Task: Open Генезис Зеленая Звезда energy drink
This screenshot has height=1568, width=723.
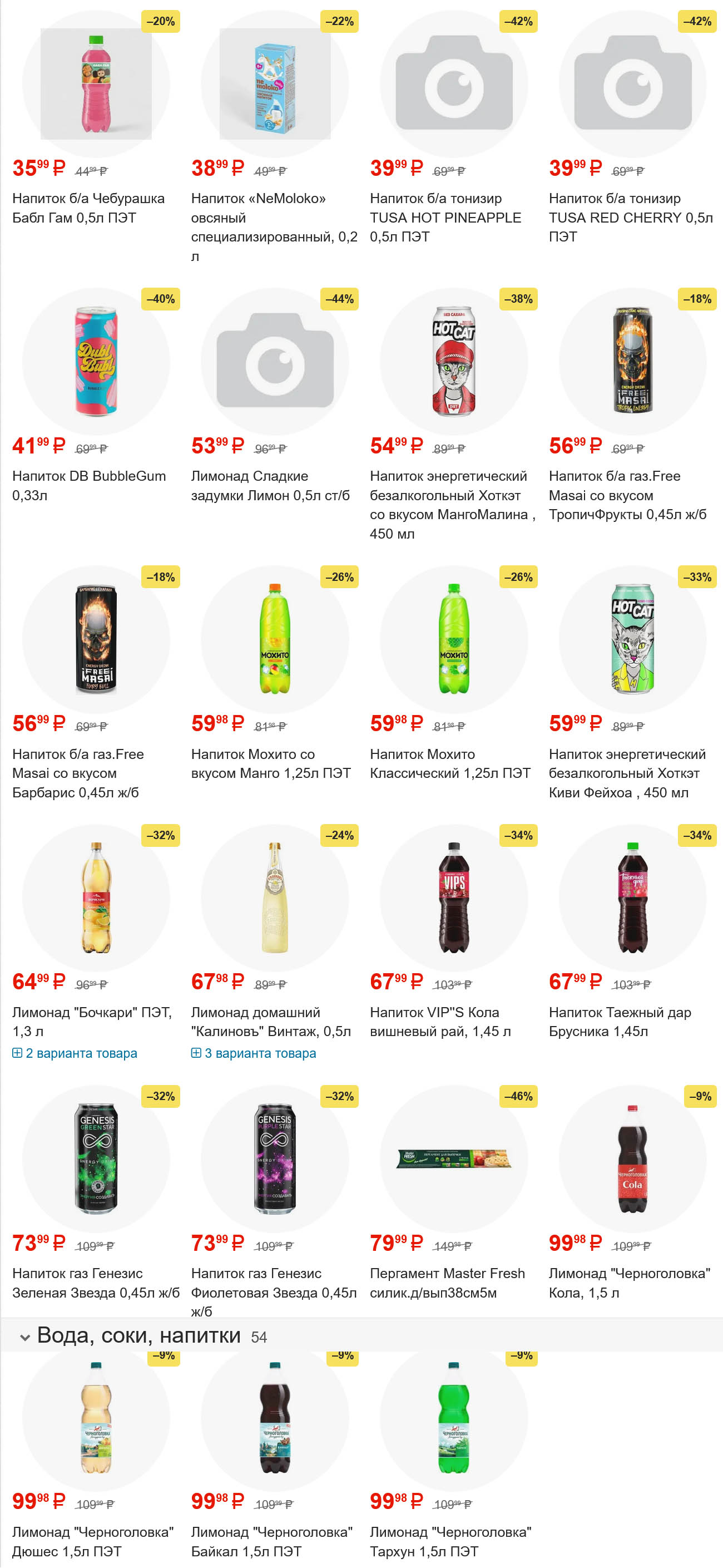Action: [96, 1283]
